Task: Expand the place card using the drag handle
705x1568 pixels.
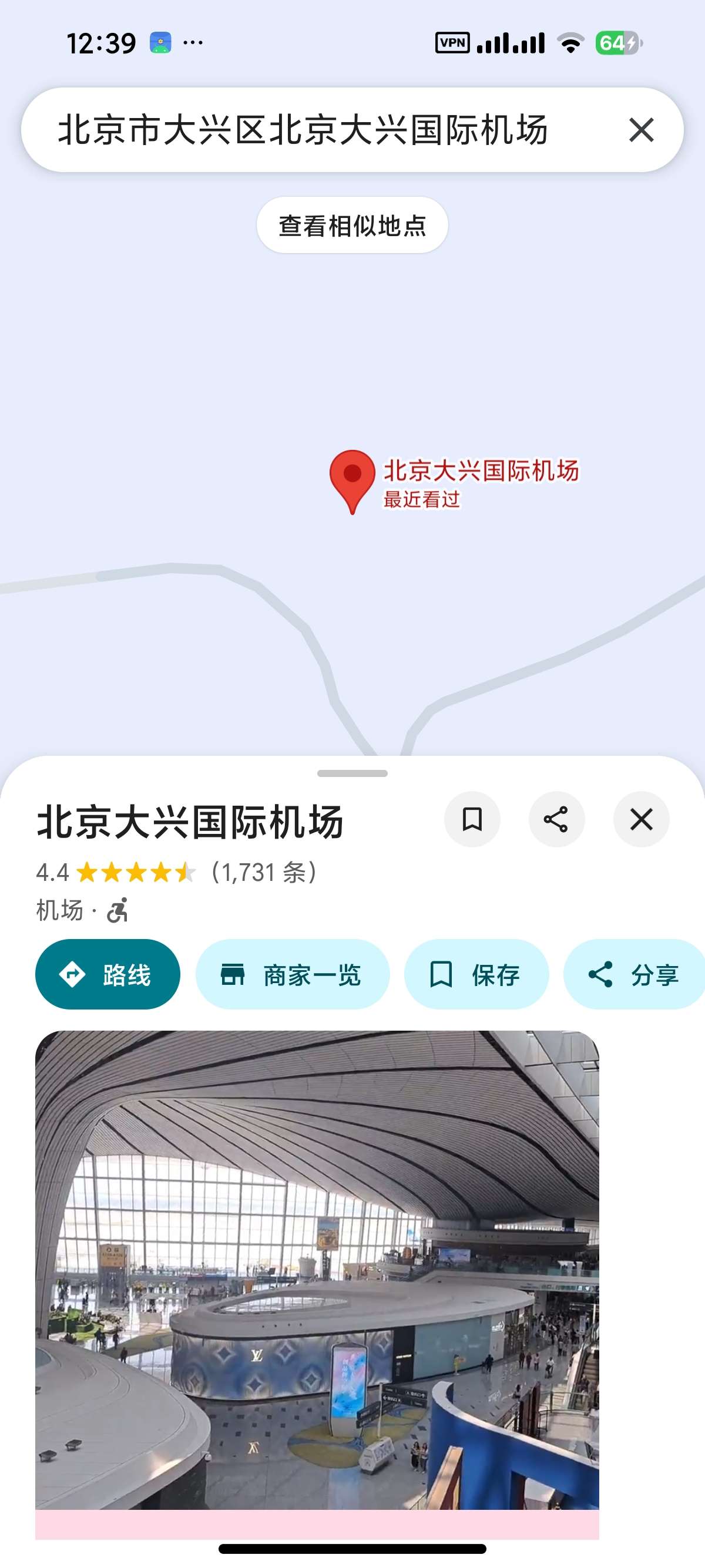Action: pyautogui.click(x=352, y=773)
